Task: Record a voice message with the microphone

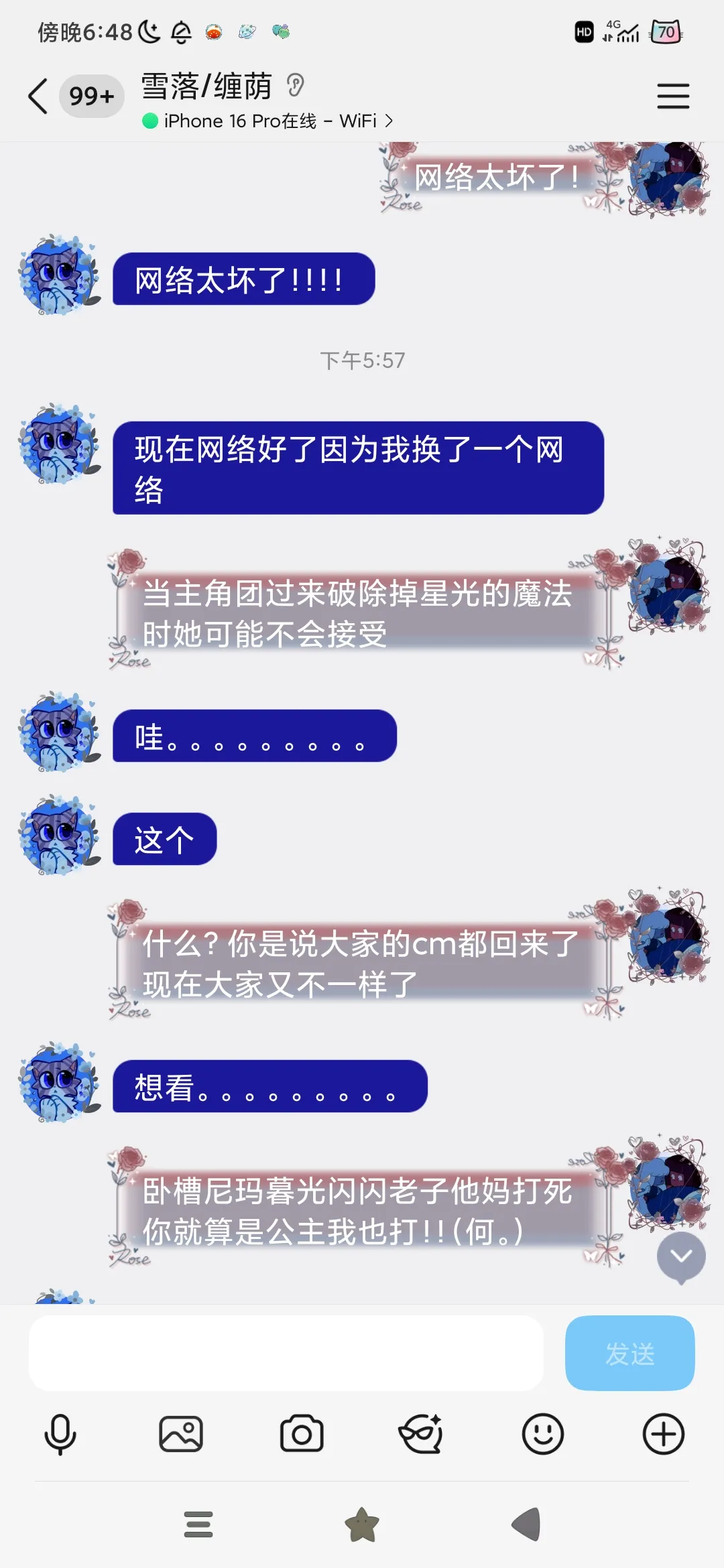Action: [60, 1435]
